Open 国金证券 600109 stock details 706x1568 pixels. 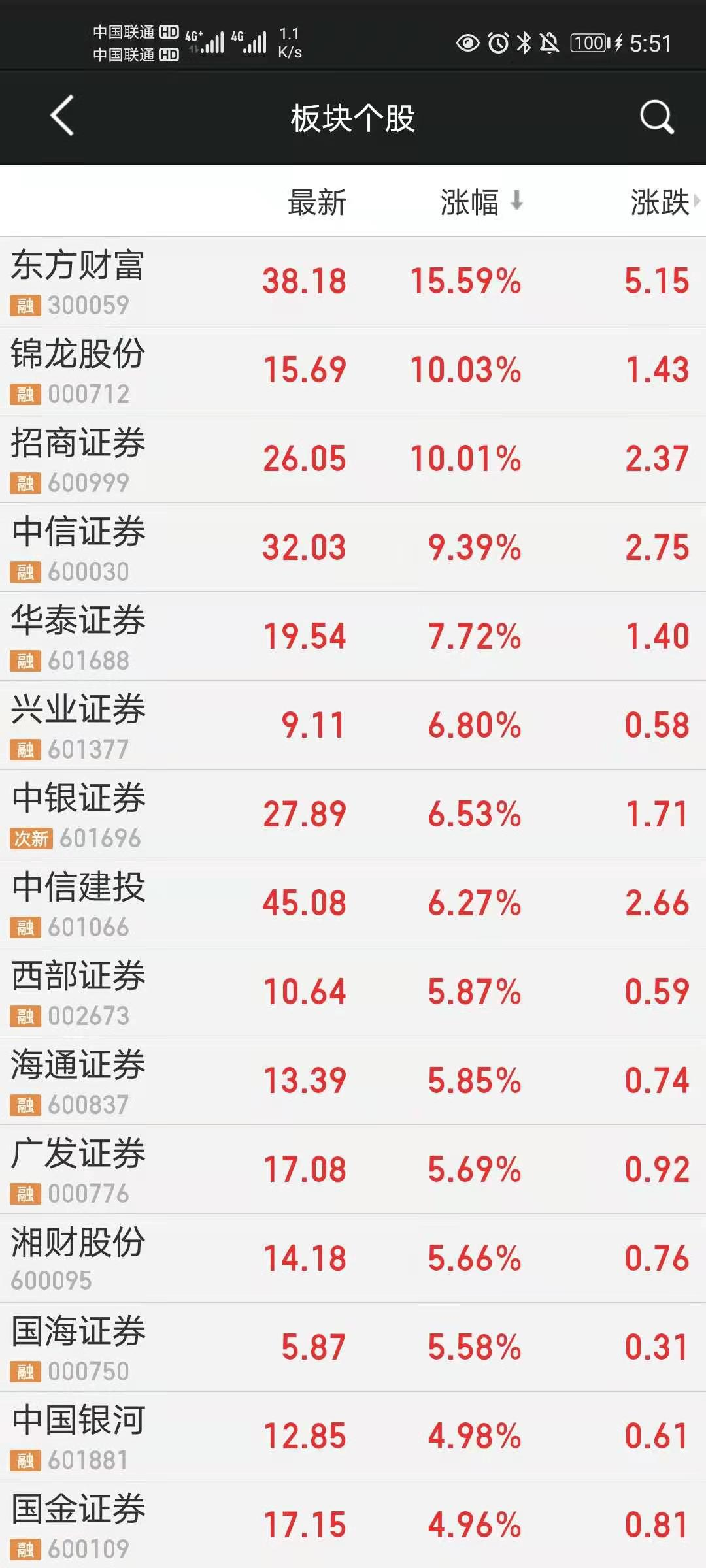click(78, 1525)
